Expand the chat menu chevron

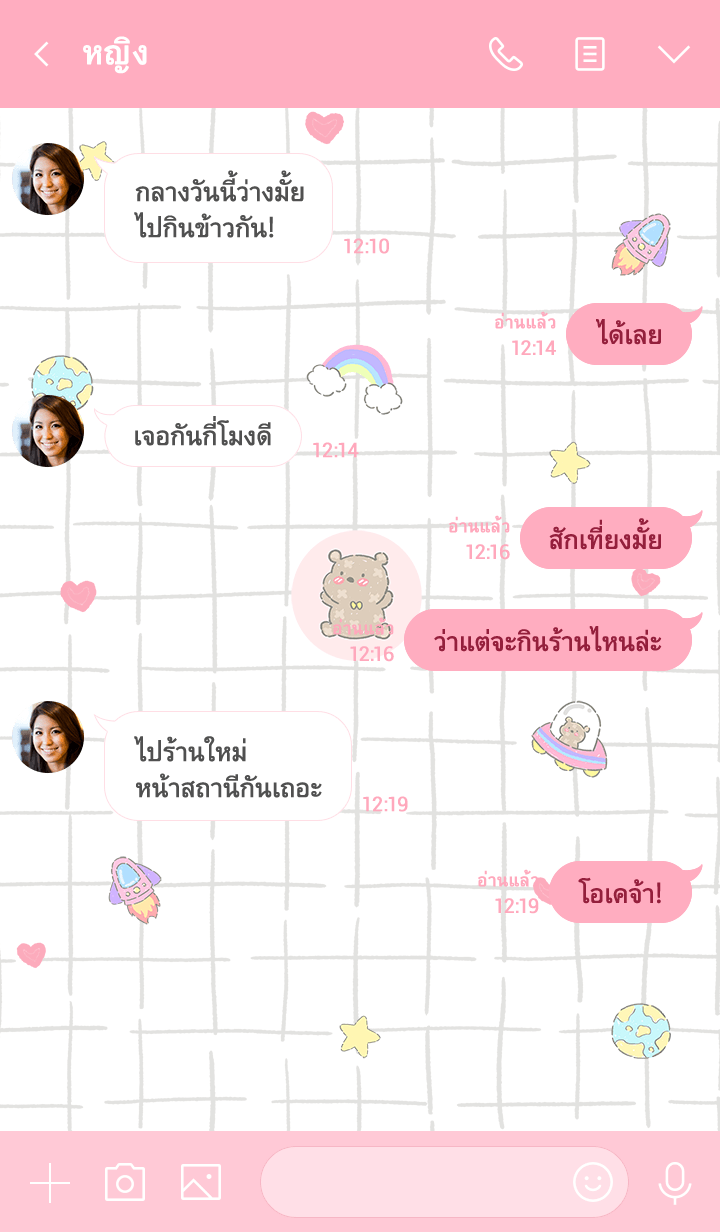[x=674, y=54]
